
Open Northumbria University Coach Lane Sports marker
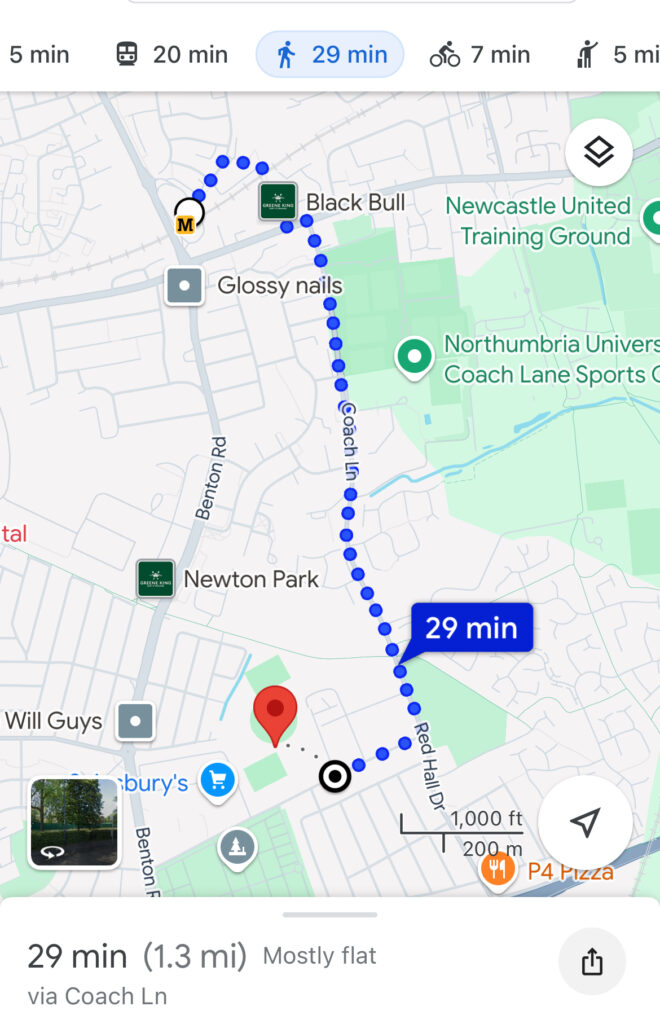pyautogui.click(x=413, y=357)
